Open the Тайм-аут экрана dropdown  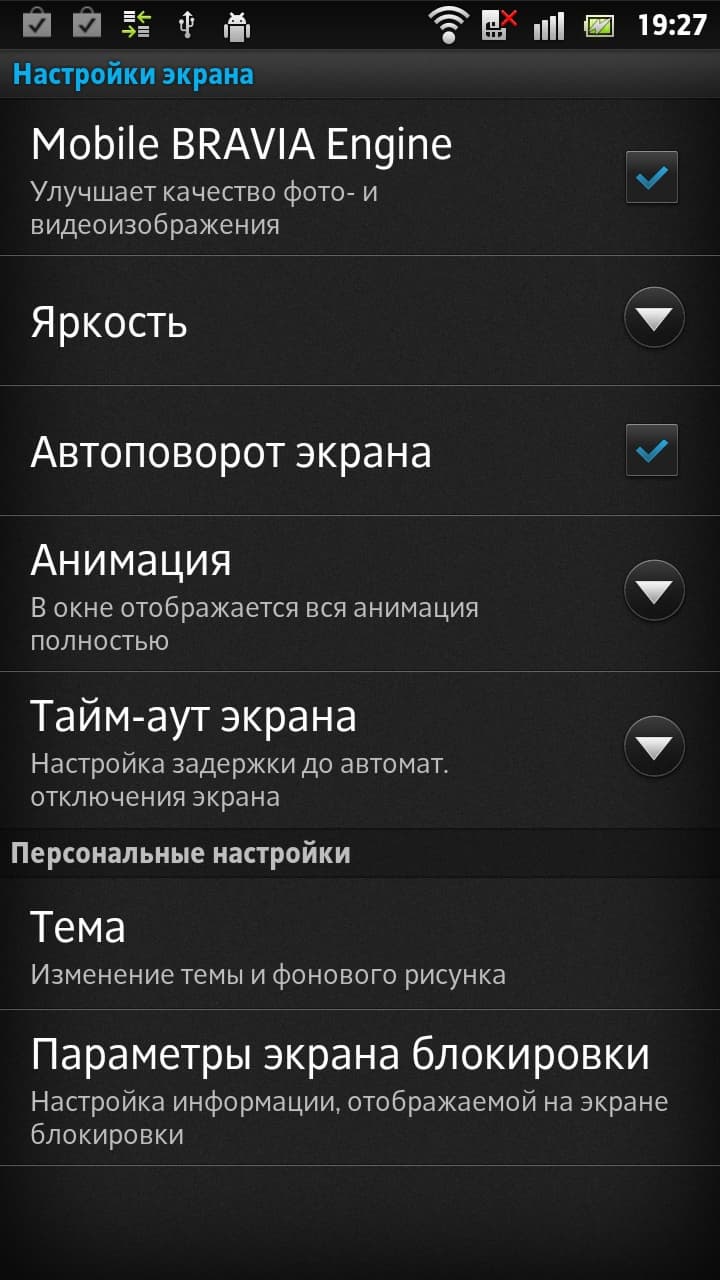tap(654, 748)
